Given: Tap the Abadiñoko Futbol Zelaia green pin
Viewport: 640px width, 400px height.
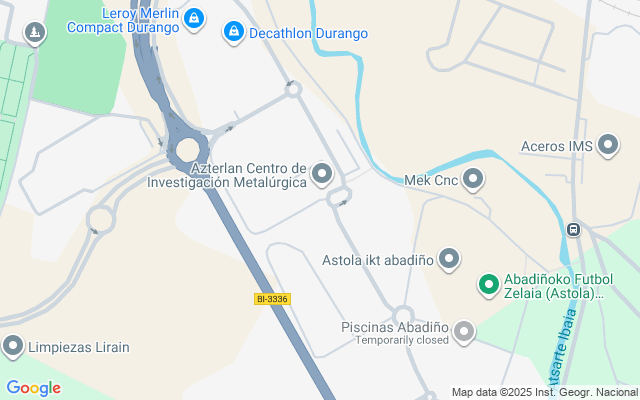Looking at the screenshot, I should (489, 285).
